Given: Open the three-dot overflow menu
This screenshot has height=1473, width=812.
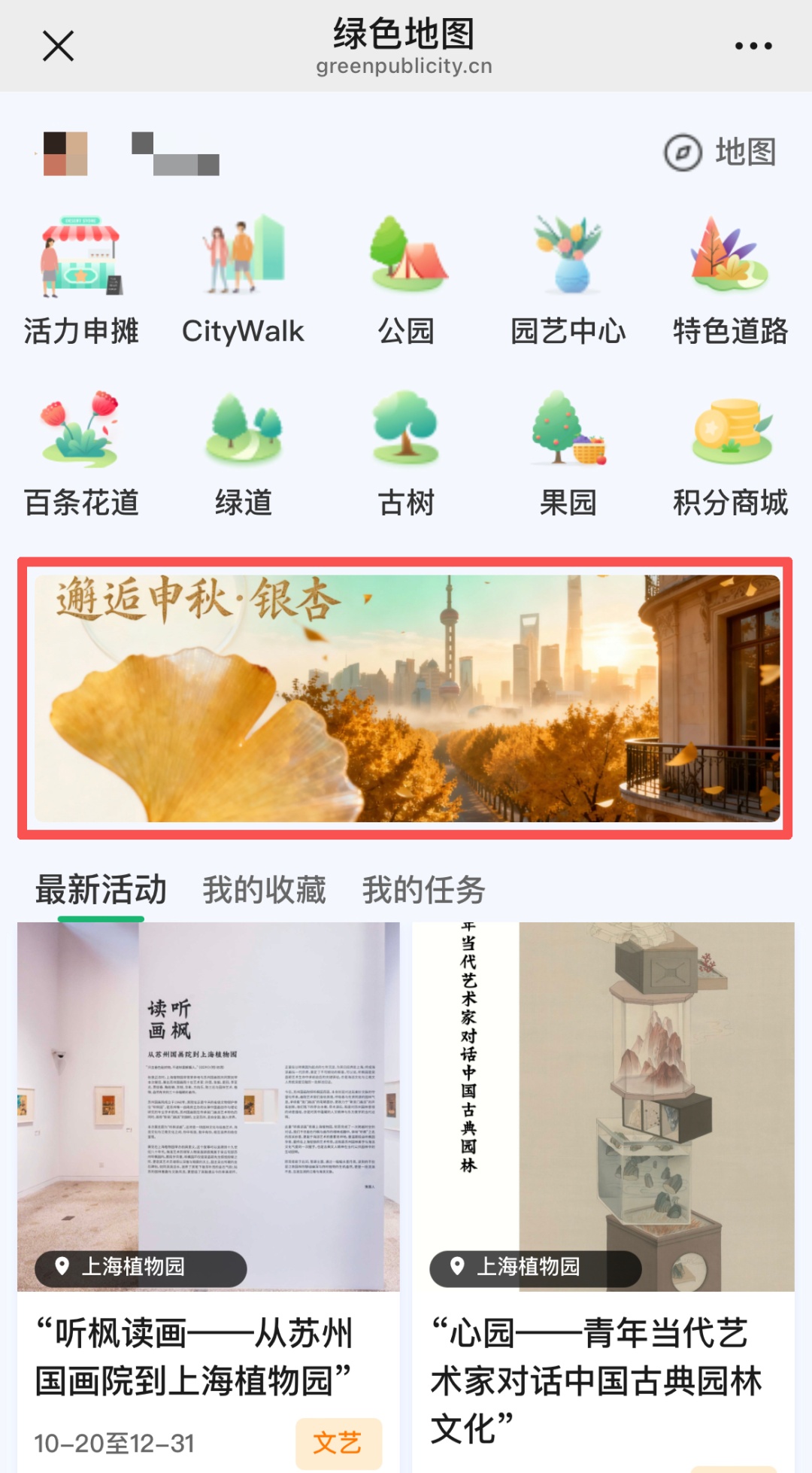Looking at the screenshot, I should [753, 46].
